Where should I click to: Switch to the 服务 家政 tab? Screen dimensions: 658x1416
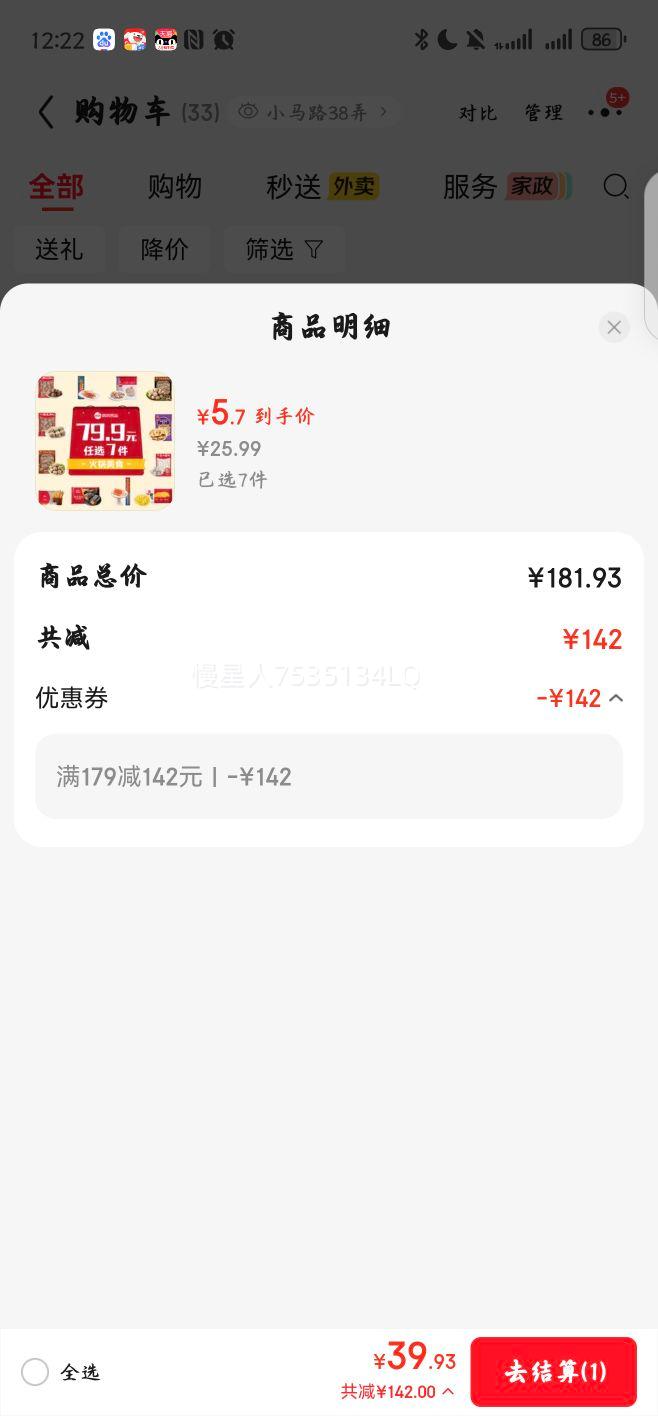click(505, 187)
